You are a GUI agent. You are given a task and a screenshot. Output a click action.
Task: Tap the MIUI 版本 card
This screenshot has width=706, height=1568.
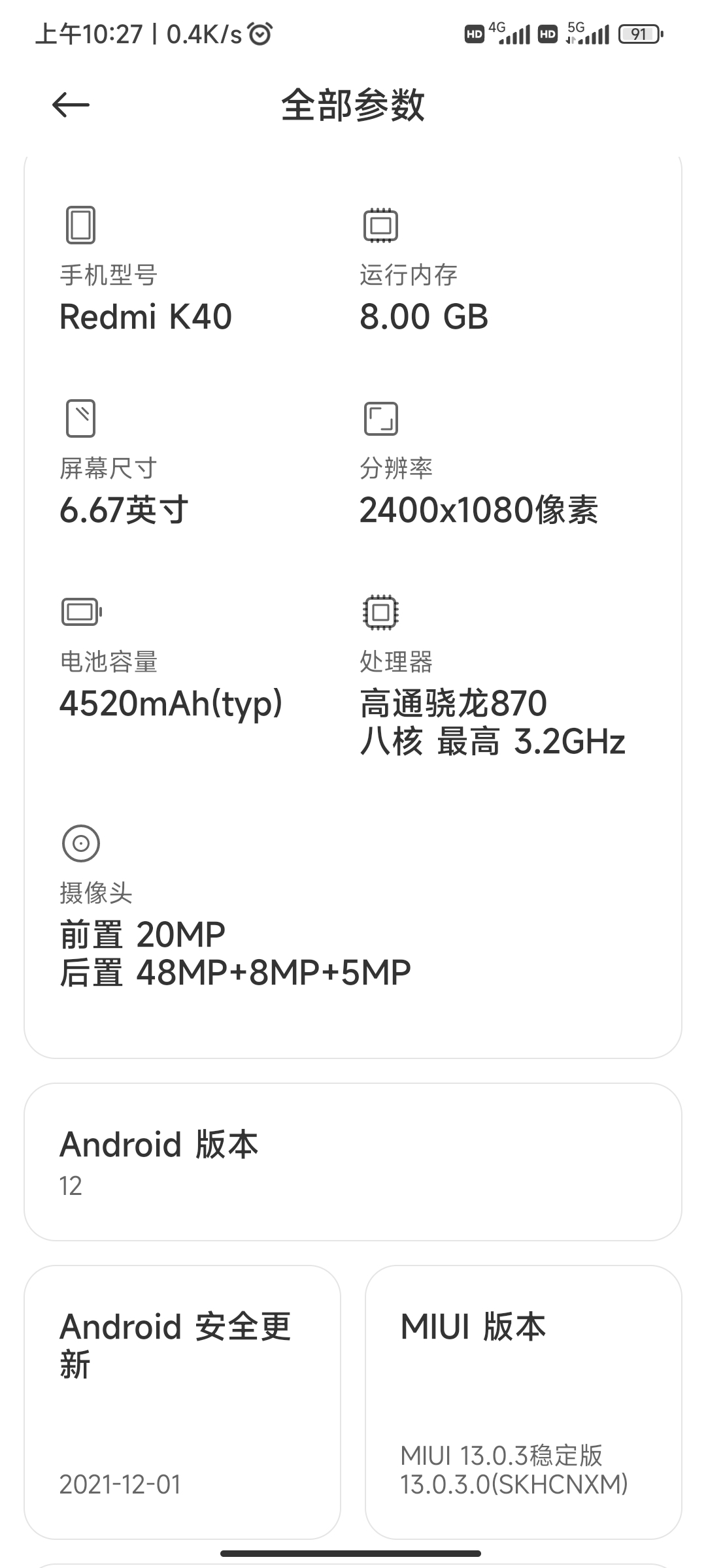pyautogui.click(x=523, y=1401)
